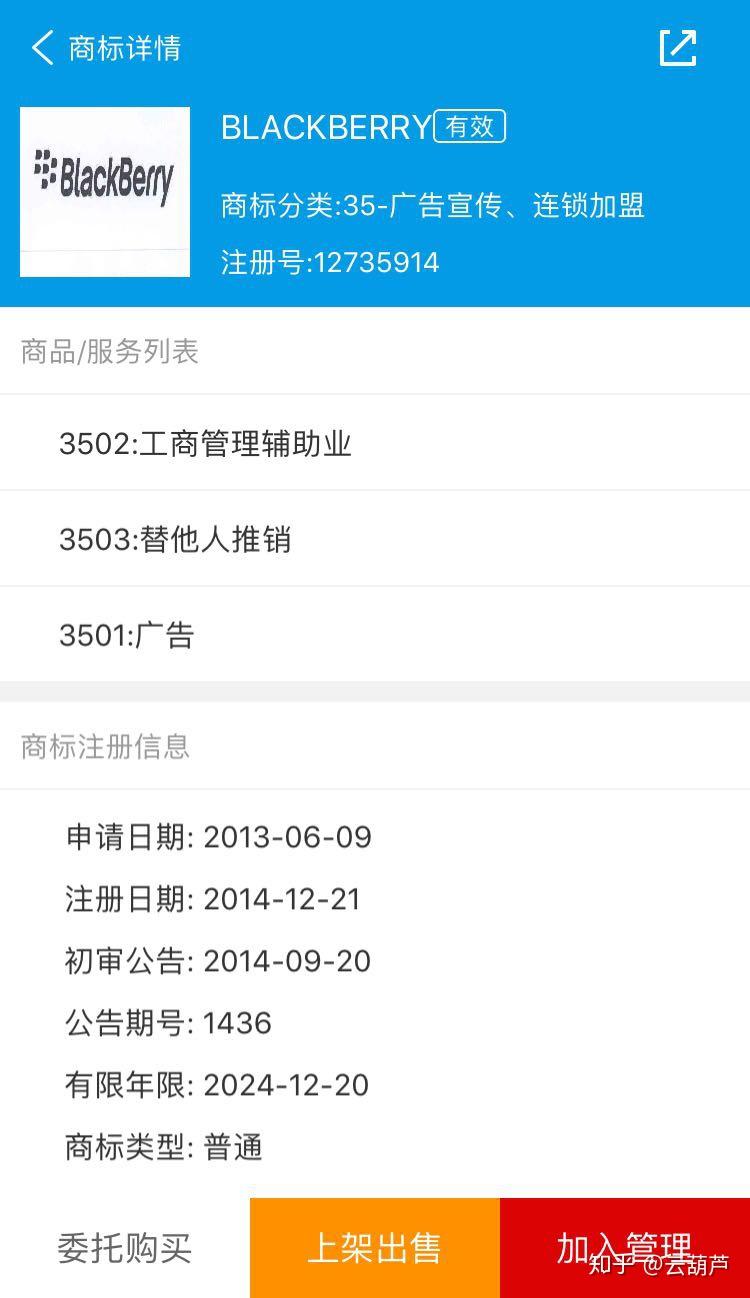Share this trademark via the share icon
Viewport: 750px width, 1298px height.
point(677,48)
